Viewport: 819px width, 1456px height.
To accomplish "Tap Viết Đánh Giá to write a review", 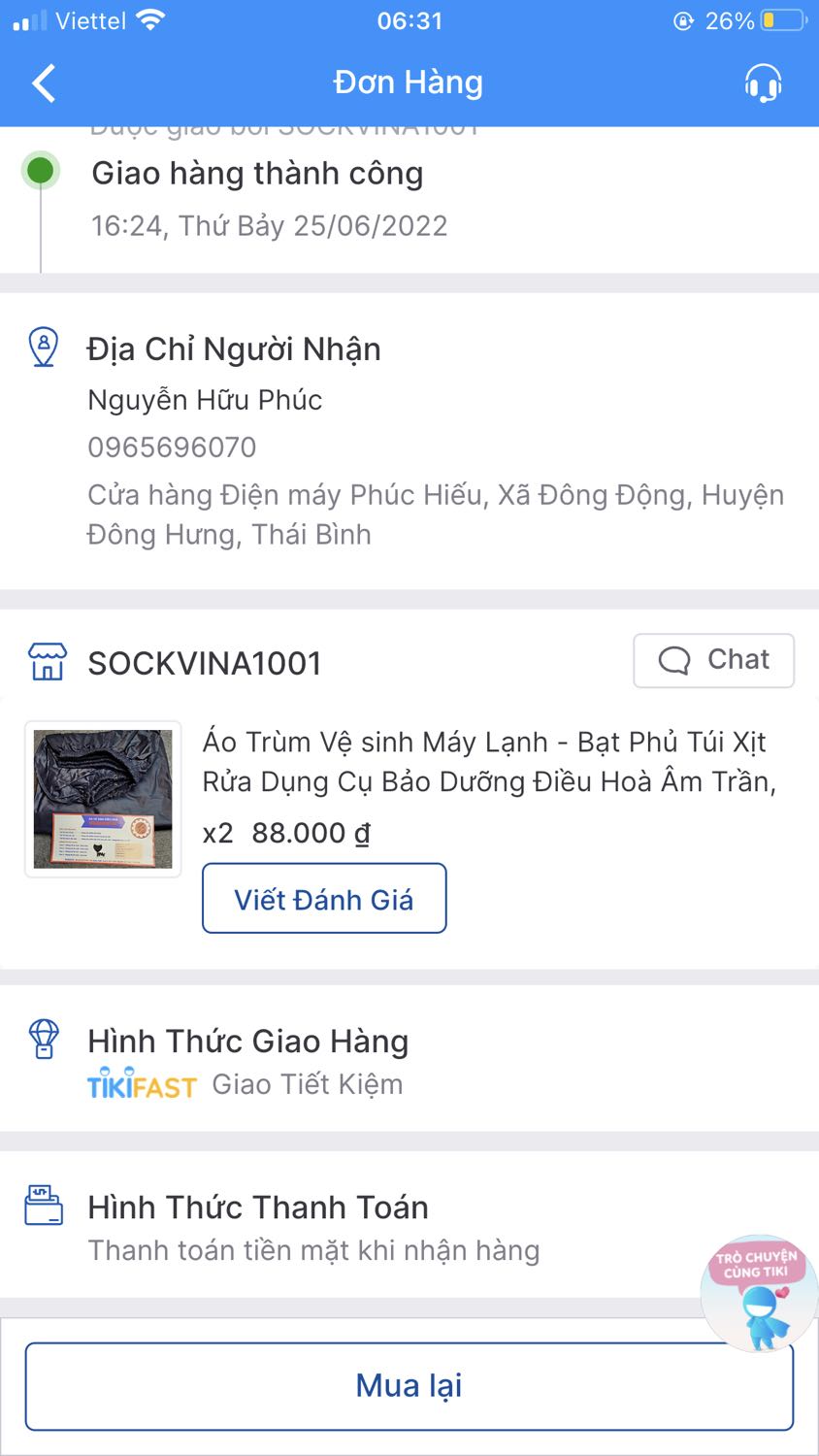I will click(324, 898).
